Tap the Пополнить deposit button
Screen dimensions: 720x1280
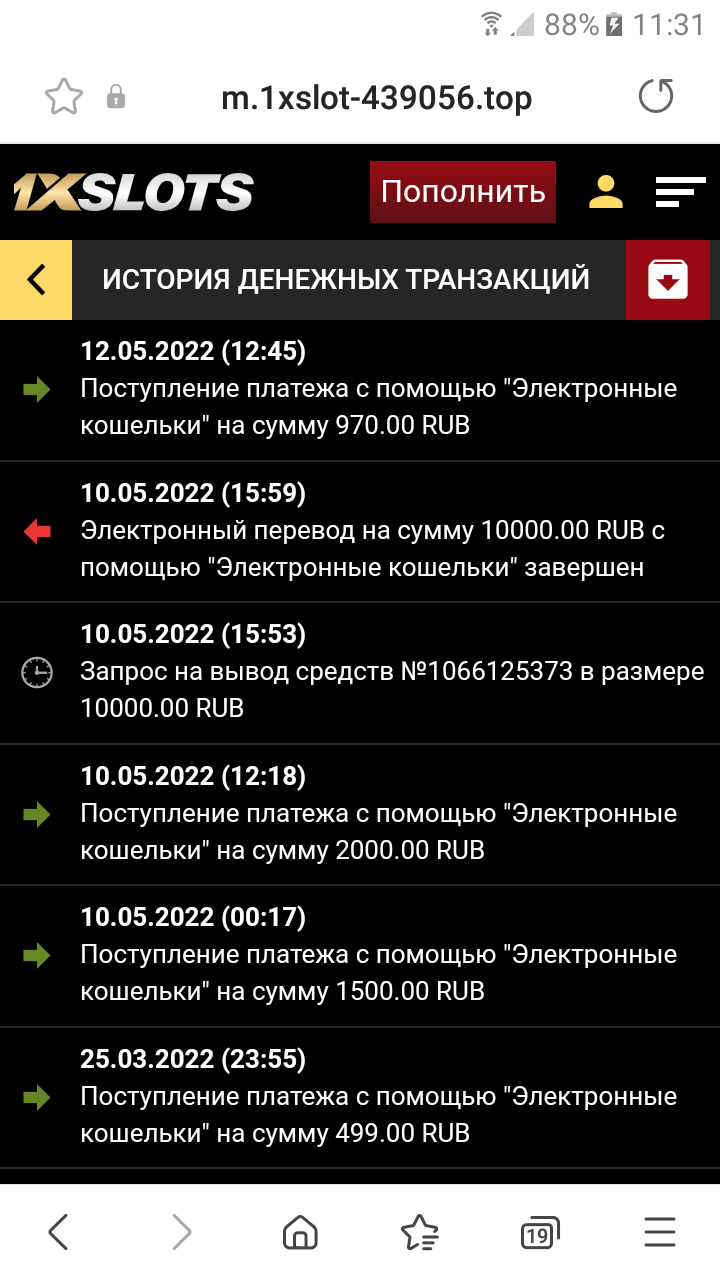462,191
